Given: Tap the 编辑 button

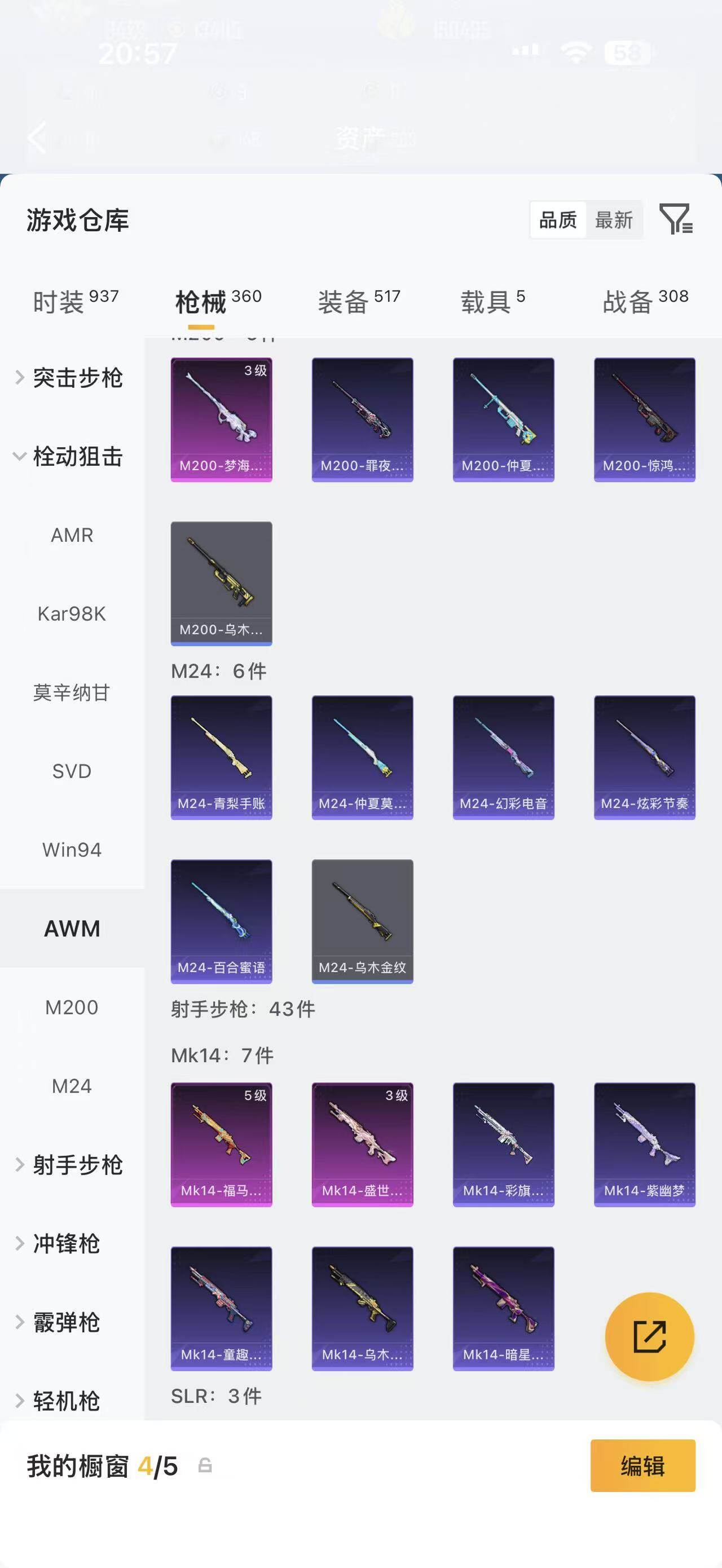Looking at the screenshot, I should 643,1466.
